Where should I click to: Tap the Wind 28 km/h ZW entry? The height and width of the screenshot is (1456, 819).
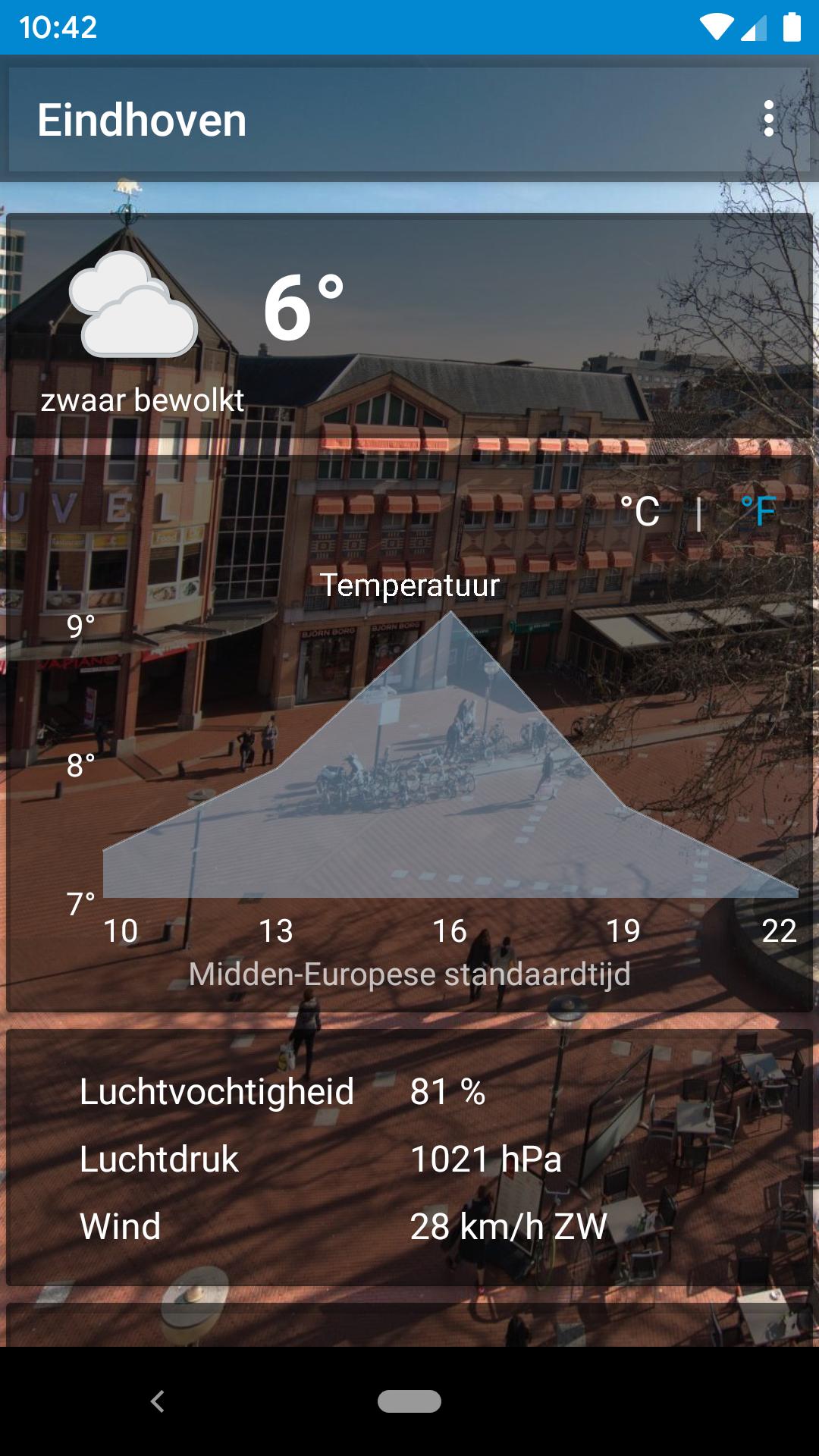pos(341,1225)
